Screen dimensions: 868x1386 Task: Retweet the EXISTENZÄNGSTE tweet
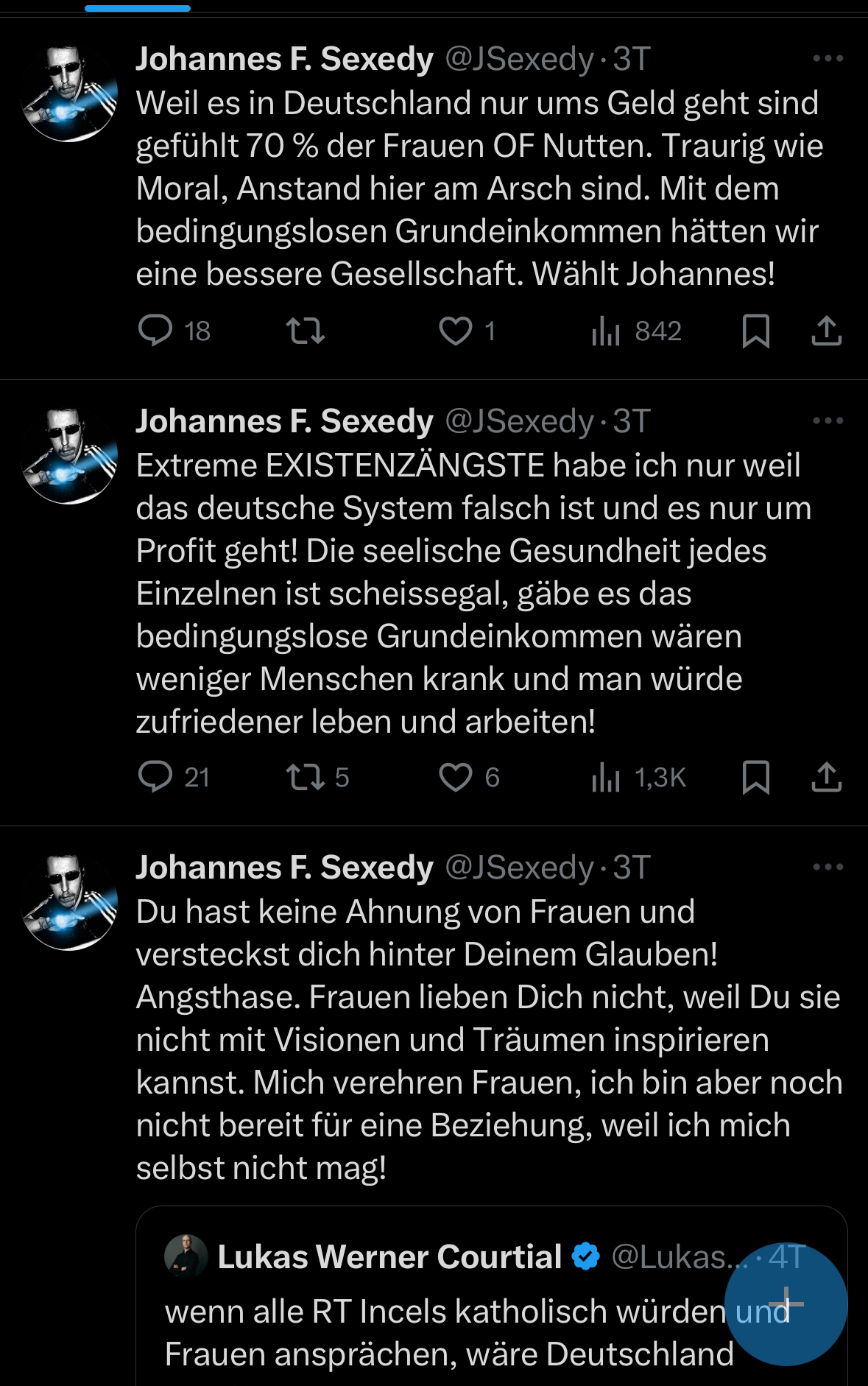tap(305, 777)
